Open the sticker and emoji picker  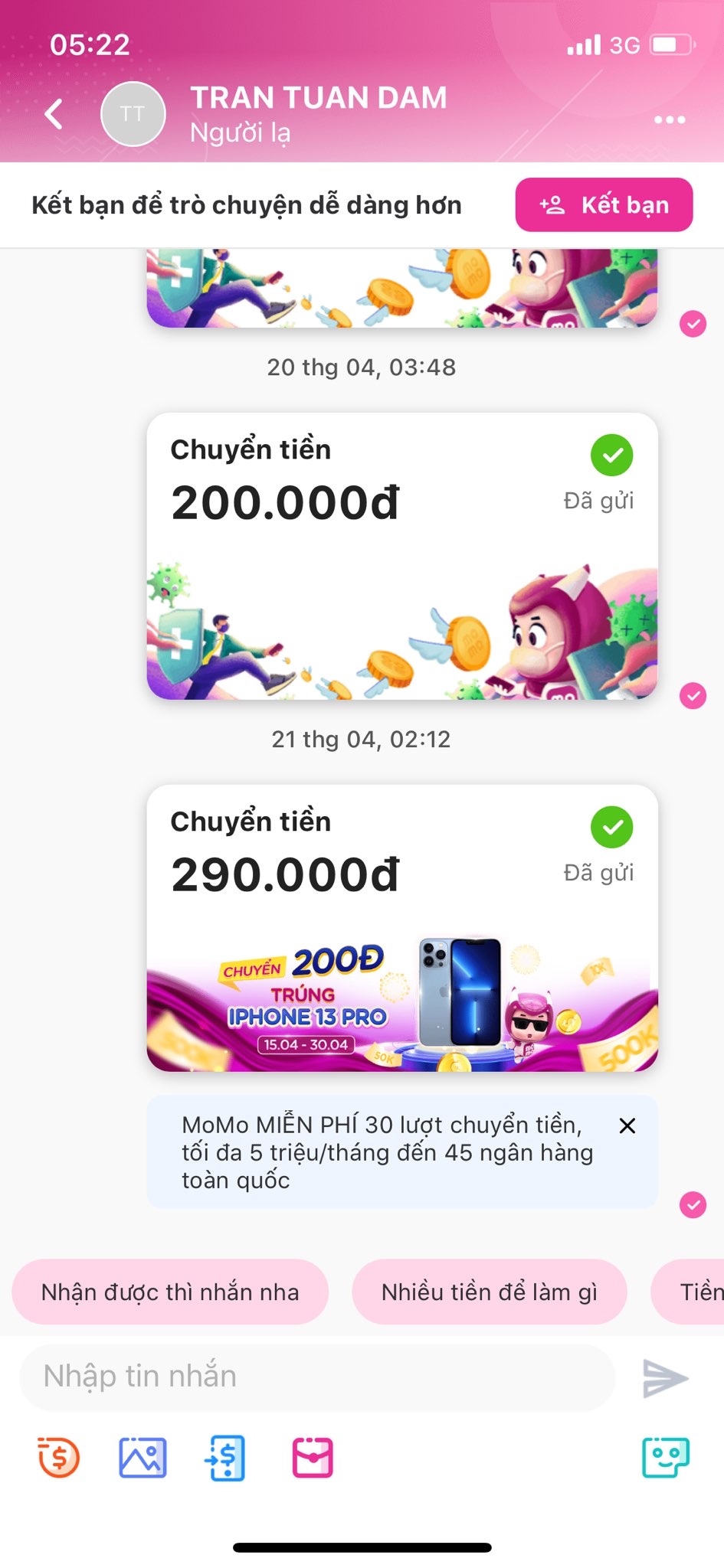click(665, 1457)
